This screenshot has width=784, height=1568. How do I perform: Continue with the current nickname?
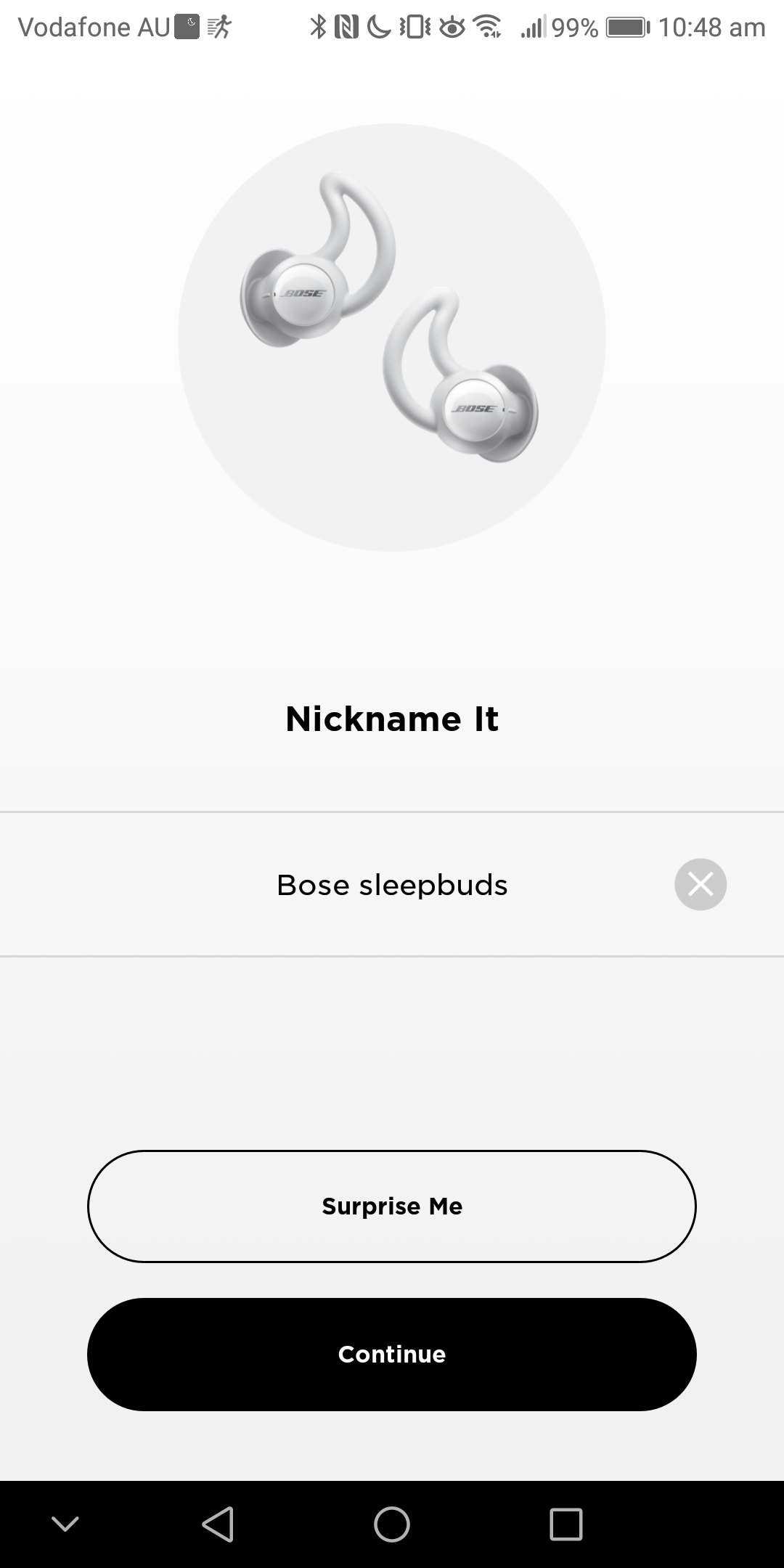point(392,1354)
